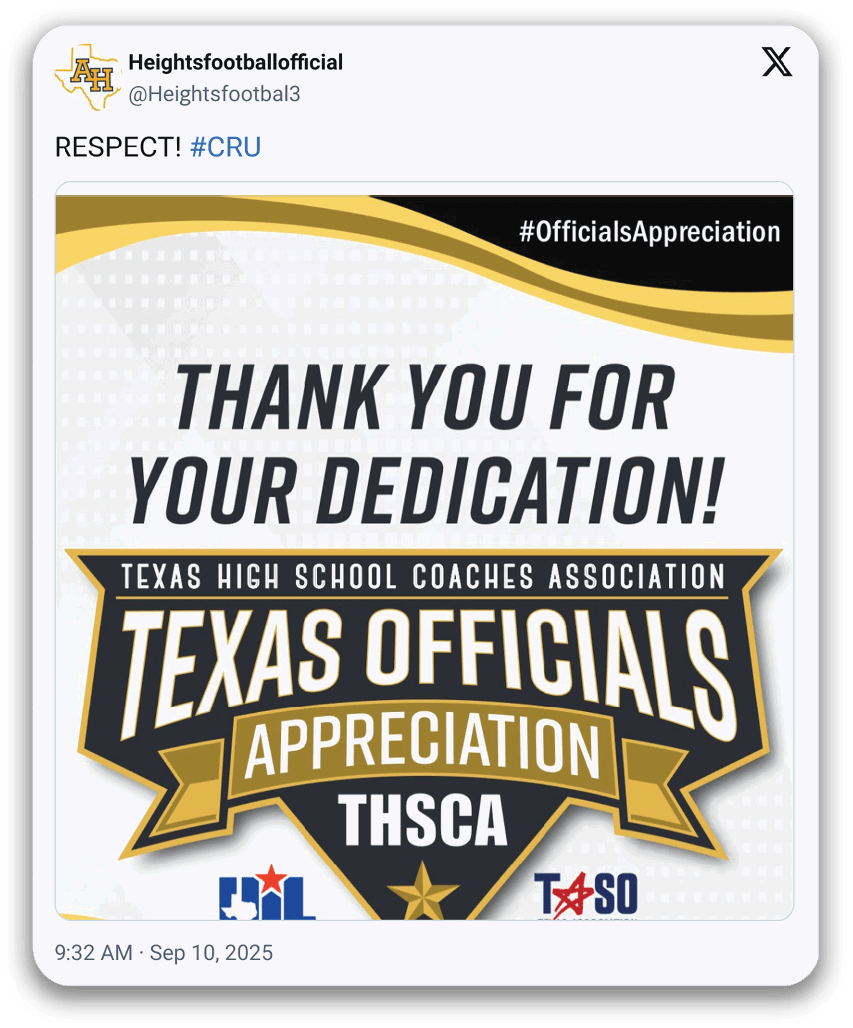Open the Heightsfootballofficial profile picture
Screen dimensions: 853x1028
click(87, 78)
